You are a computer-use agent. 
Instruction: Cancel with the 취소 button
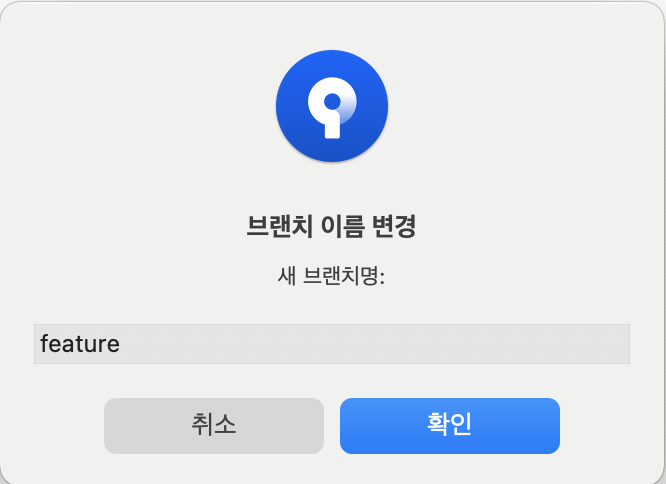[x=214, y=425]
